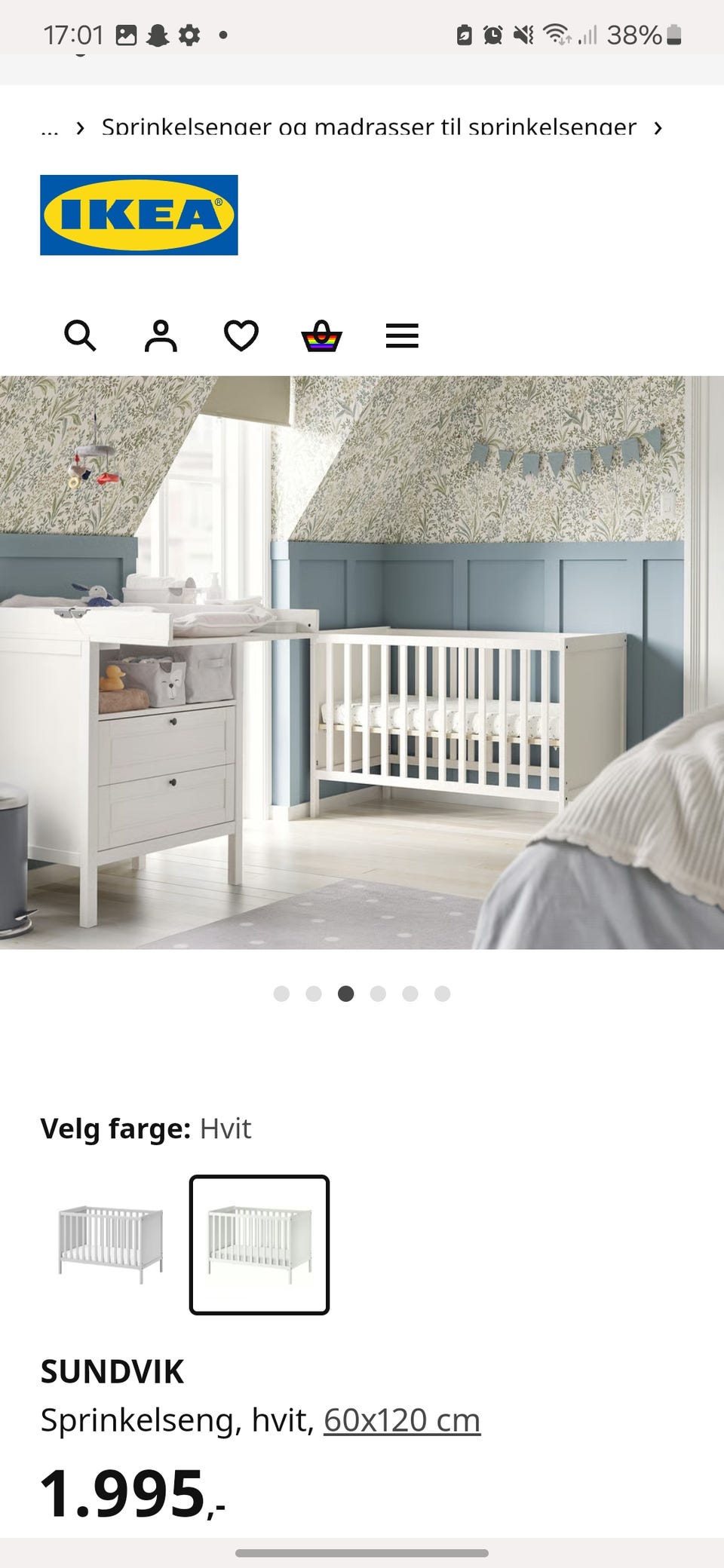The height and width of the screenshot is (1568, 724).
Task: Navigate to Sprinkelsenger og madrasser breadcrumb
Action: tap(368, 127)
